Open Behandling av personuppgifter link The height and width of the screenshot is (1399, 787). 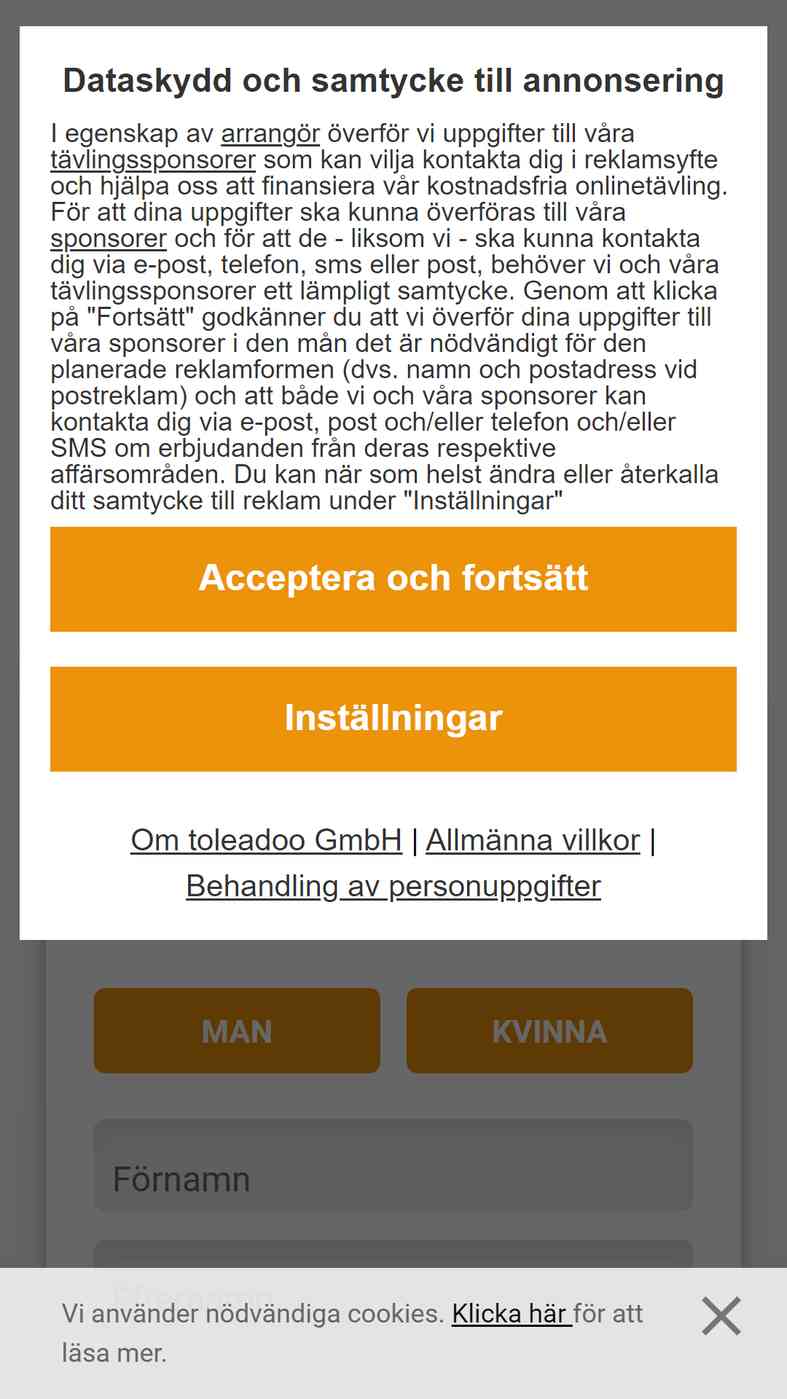click(393, 886)
